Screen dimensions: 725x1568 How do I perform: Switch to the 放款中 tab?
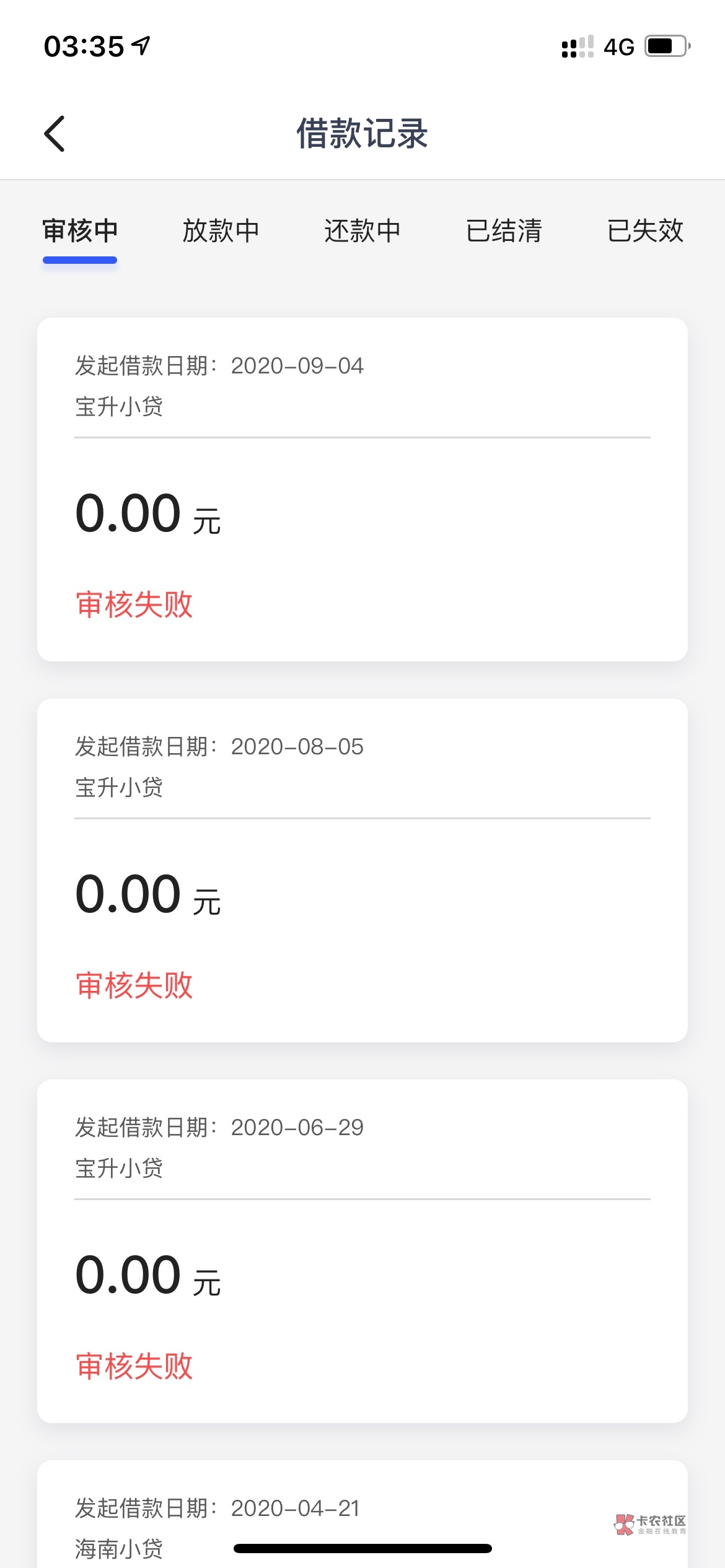point(221,231)
